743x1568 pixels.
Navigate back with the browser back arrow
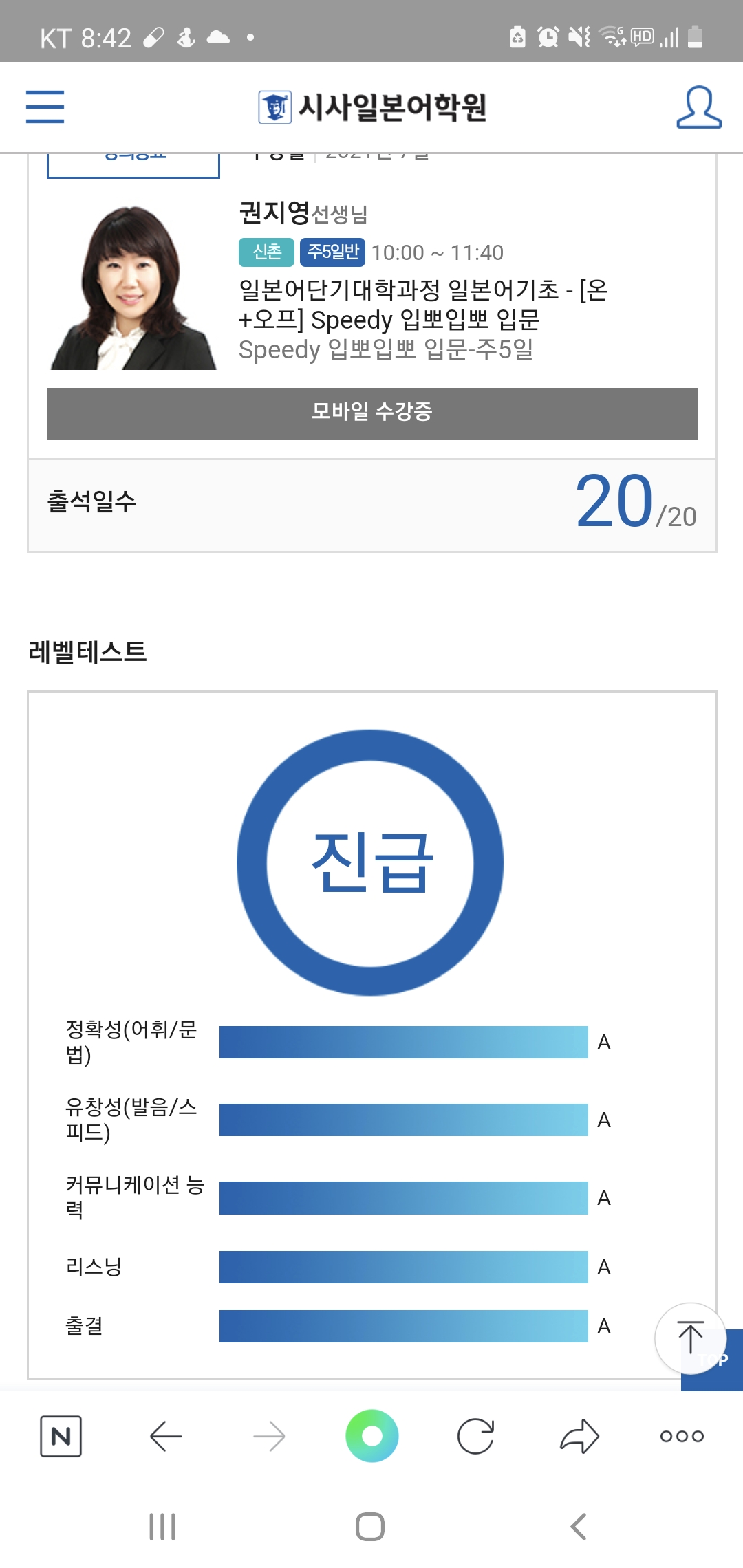coord(165,1435)
